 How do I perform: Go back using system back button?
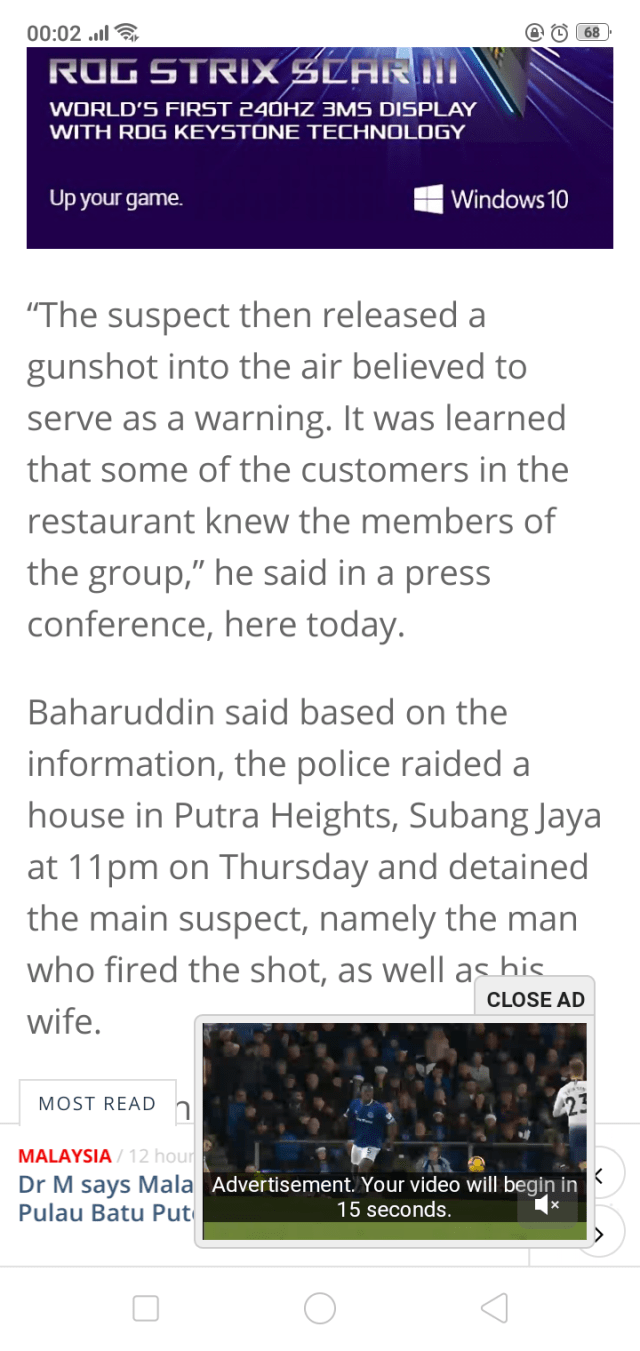494,1307
